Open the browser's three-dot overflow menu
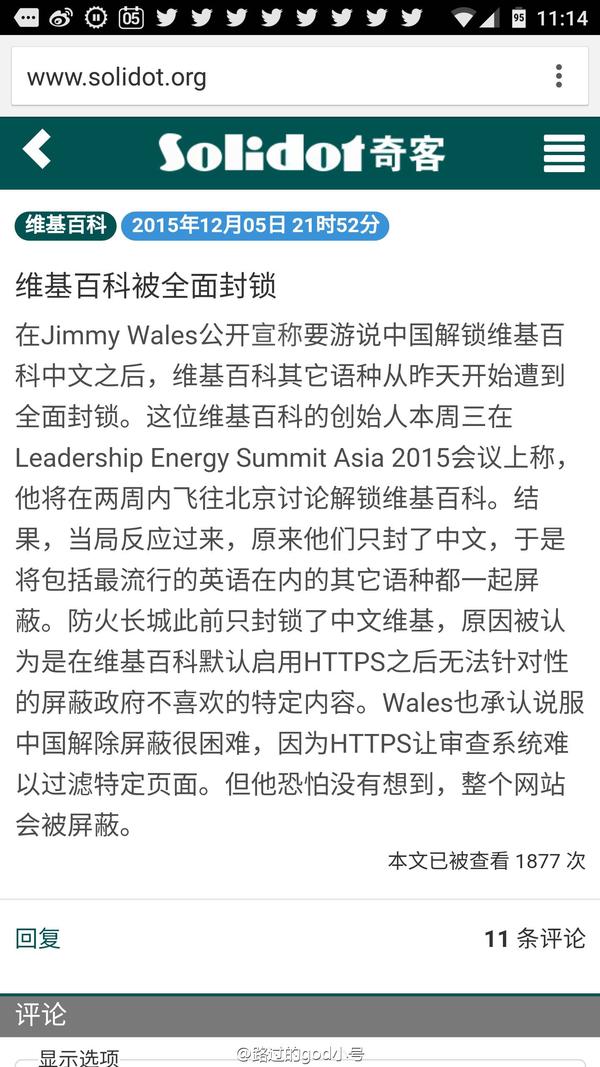Image resolution: width=600 pixels, height=1067 pixels. [559, 76]
